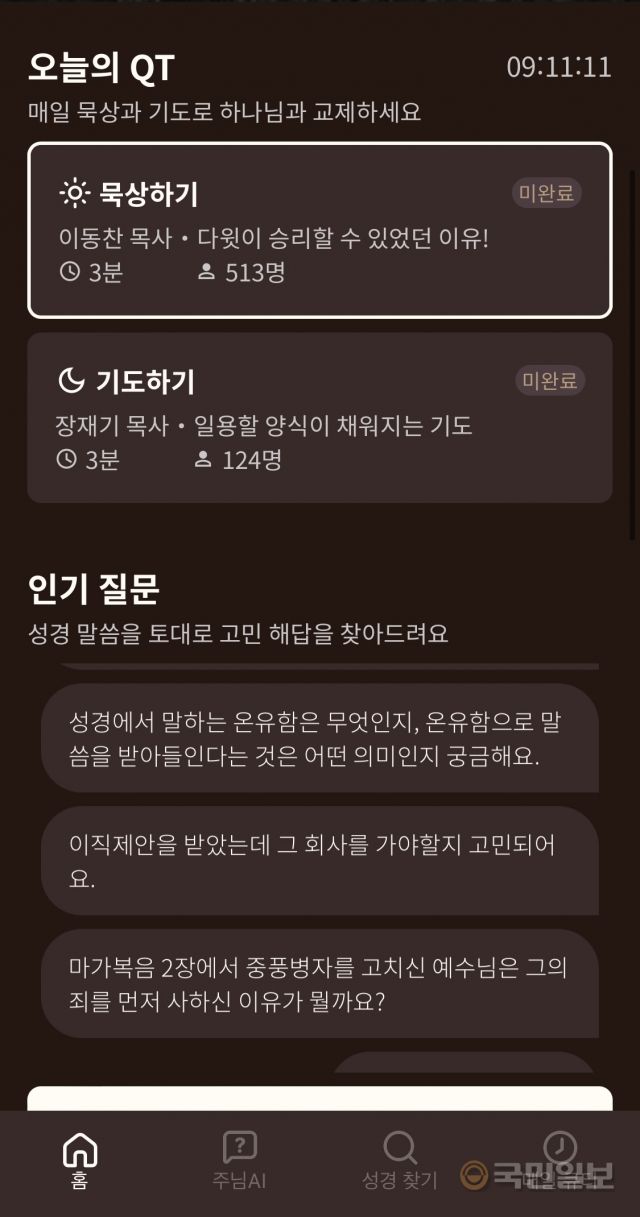Switch to the 홈 tab
The height and width of the screenshot is (1217, 640).
(x=80, y=1162)
